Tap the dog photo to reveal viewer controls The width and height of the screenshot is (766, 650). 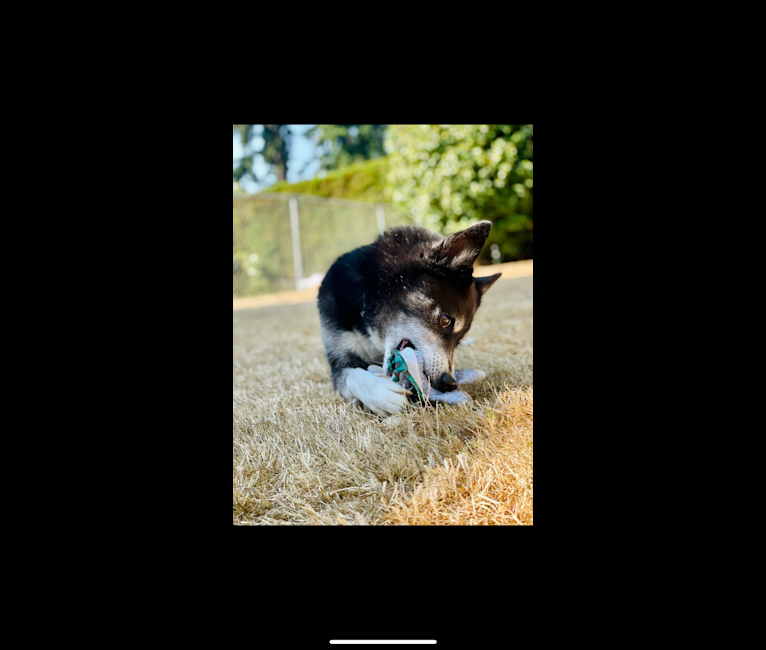tap(383, 324)
